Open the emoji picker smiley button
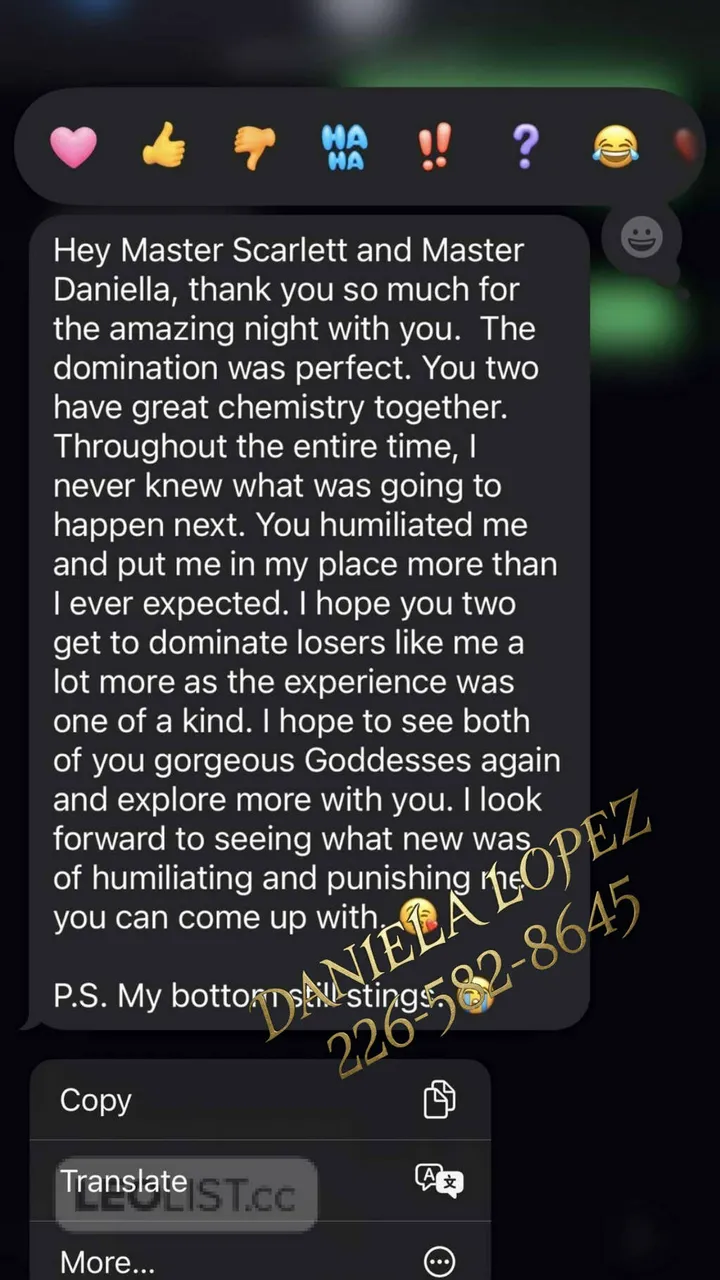This screenshot has width=720, height=1280. 641,238
